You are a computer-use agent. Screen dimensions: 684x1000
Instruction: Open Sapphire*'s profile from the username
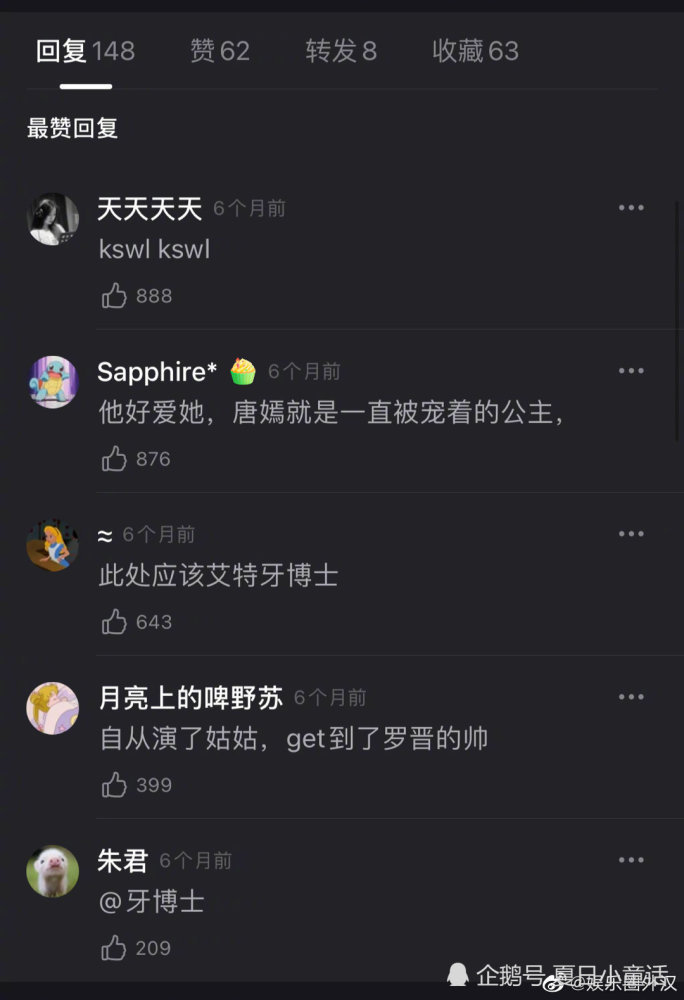(157, 372)
